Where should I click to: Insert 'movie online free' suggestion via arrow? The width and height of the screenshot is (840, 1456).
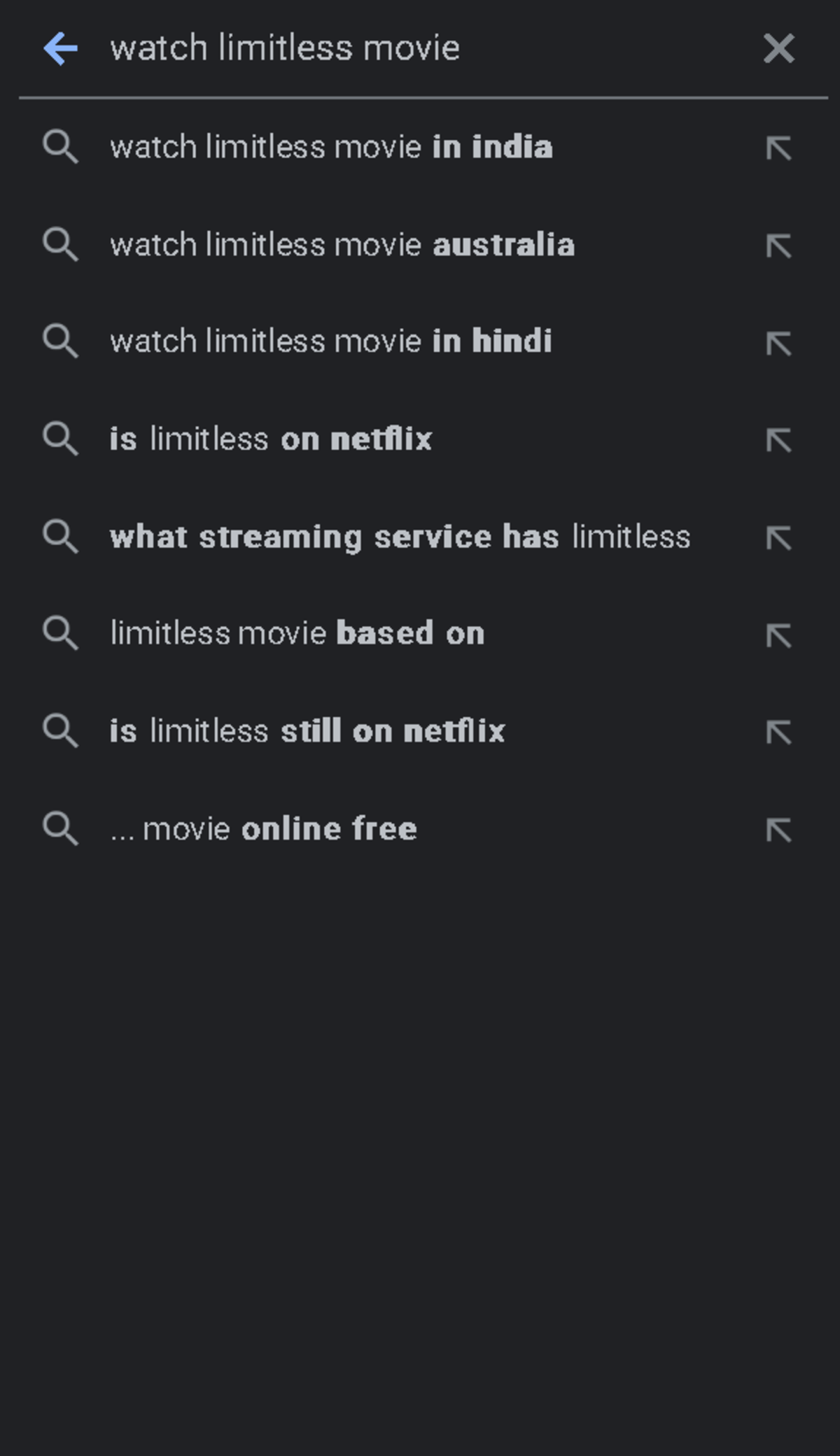[x=778, y=831]
